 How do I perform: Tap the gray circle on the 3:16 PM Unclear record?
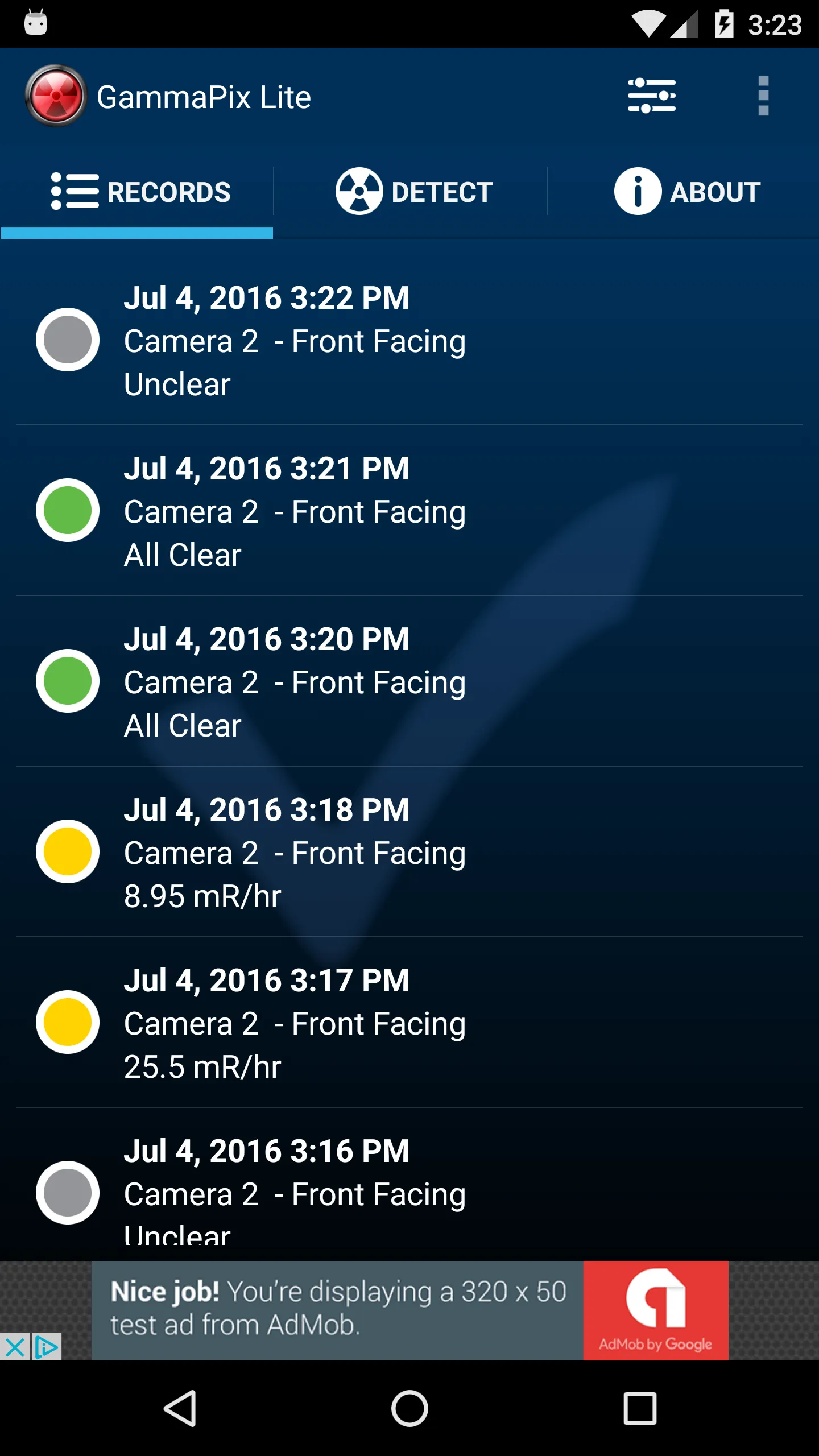pos(67,1193)
